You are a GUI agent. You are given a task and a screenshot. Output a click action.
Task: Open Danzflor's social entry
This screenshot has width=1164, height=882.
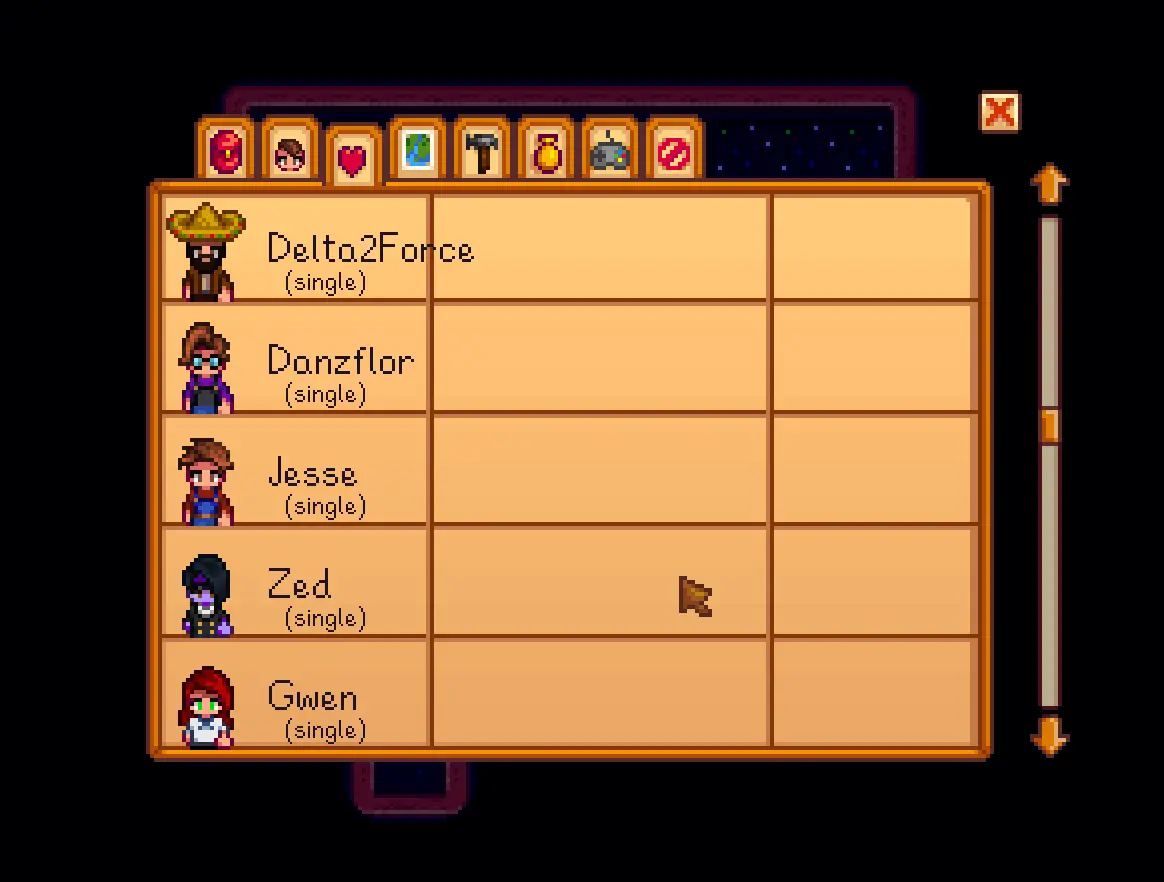[x=569, y=357]
